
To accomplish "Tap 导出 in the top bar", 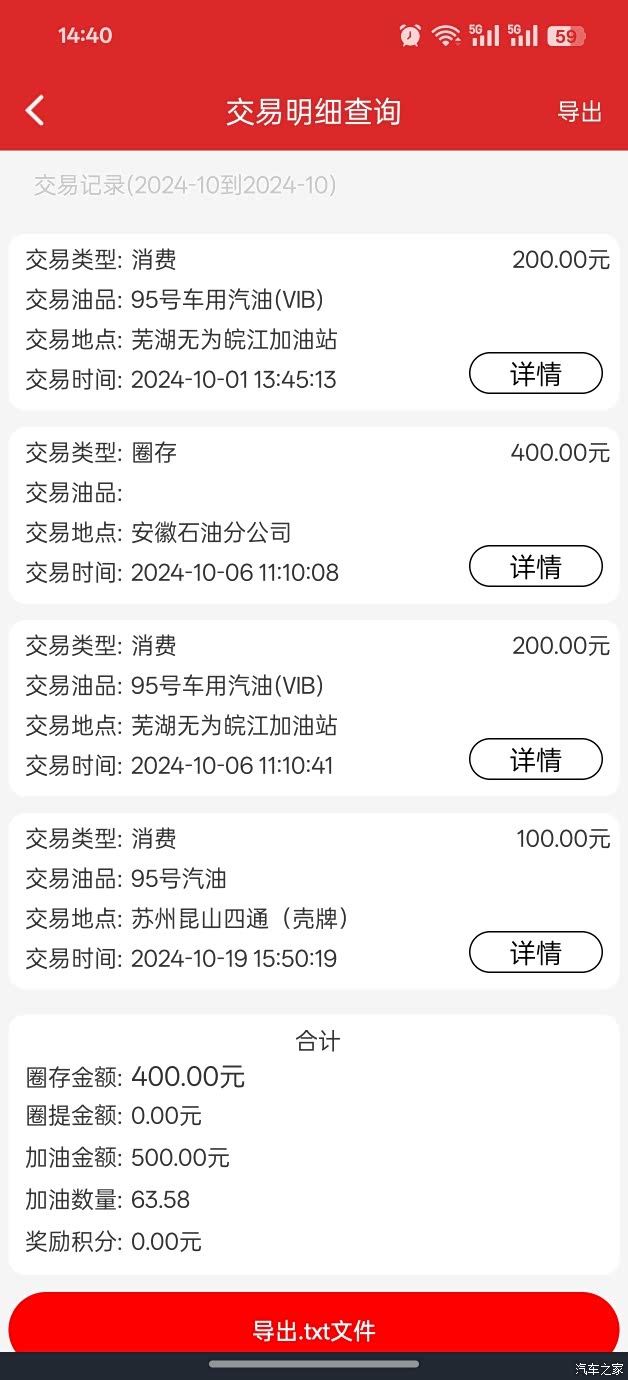I will (579, 111).
